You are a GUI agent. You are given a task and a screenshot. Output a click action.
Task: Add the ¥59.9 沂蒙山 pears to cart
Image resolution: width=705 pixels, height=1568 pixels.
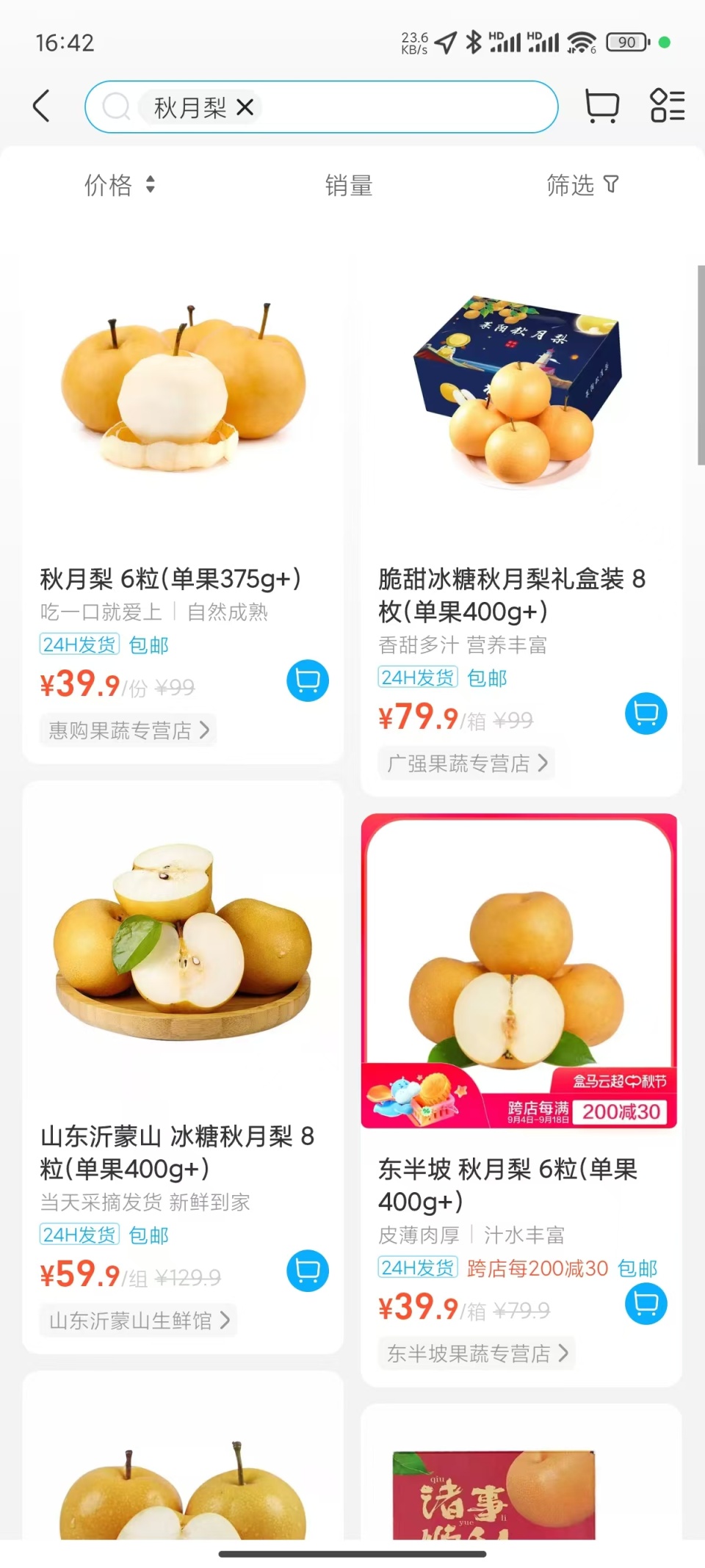click(x=307, y=1271)
